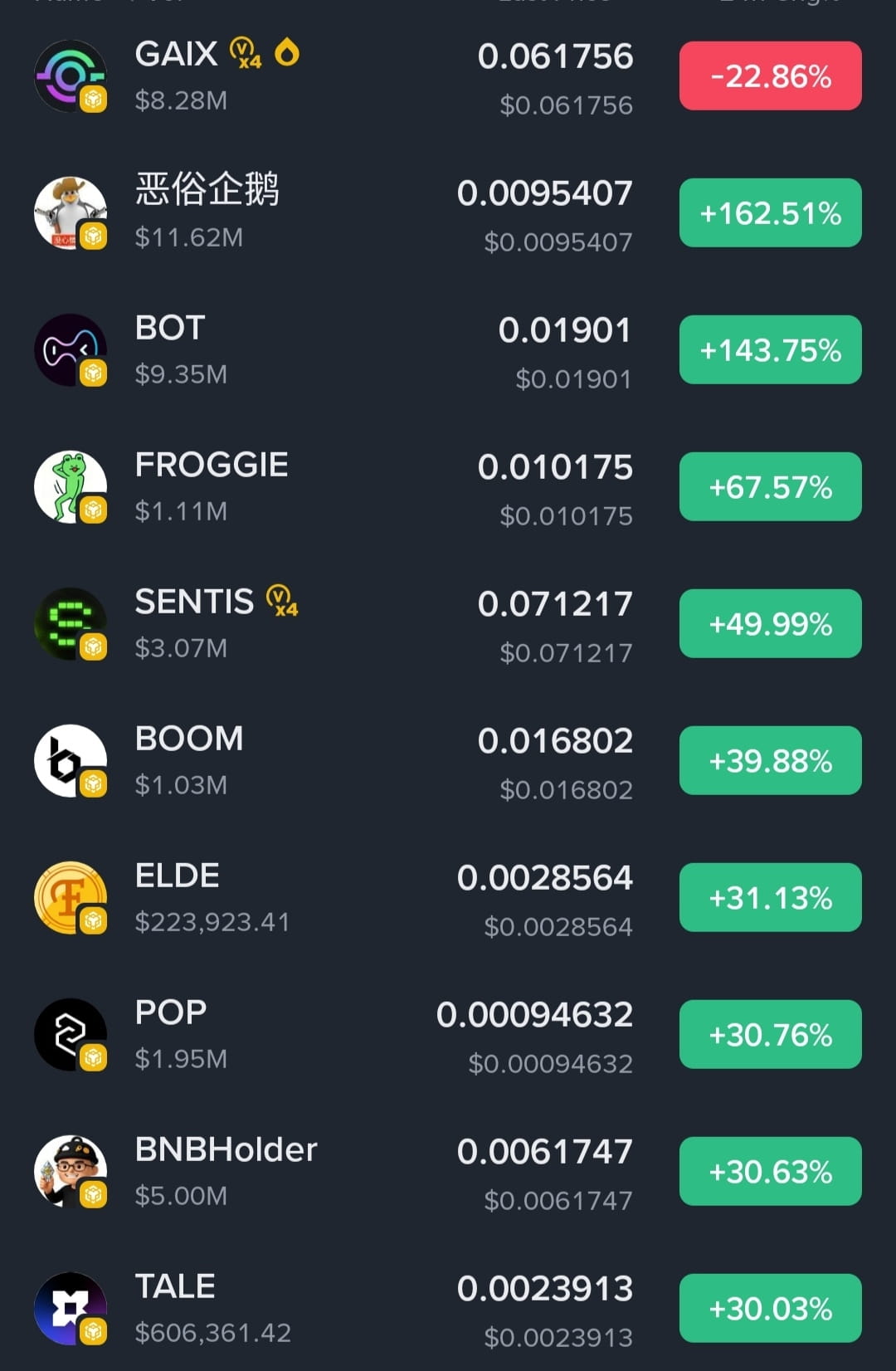This screenshot has height=1371, width=896.
Task: Open SENTIS token details
Action: tap(332, 624)
